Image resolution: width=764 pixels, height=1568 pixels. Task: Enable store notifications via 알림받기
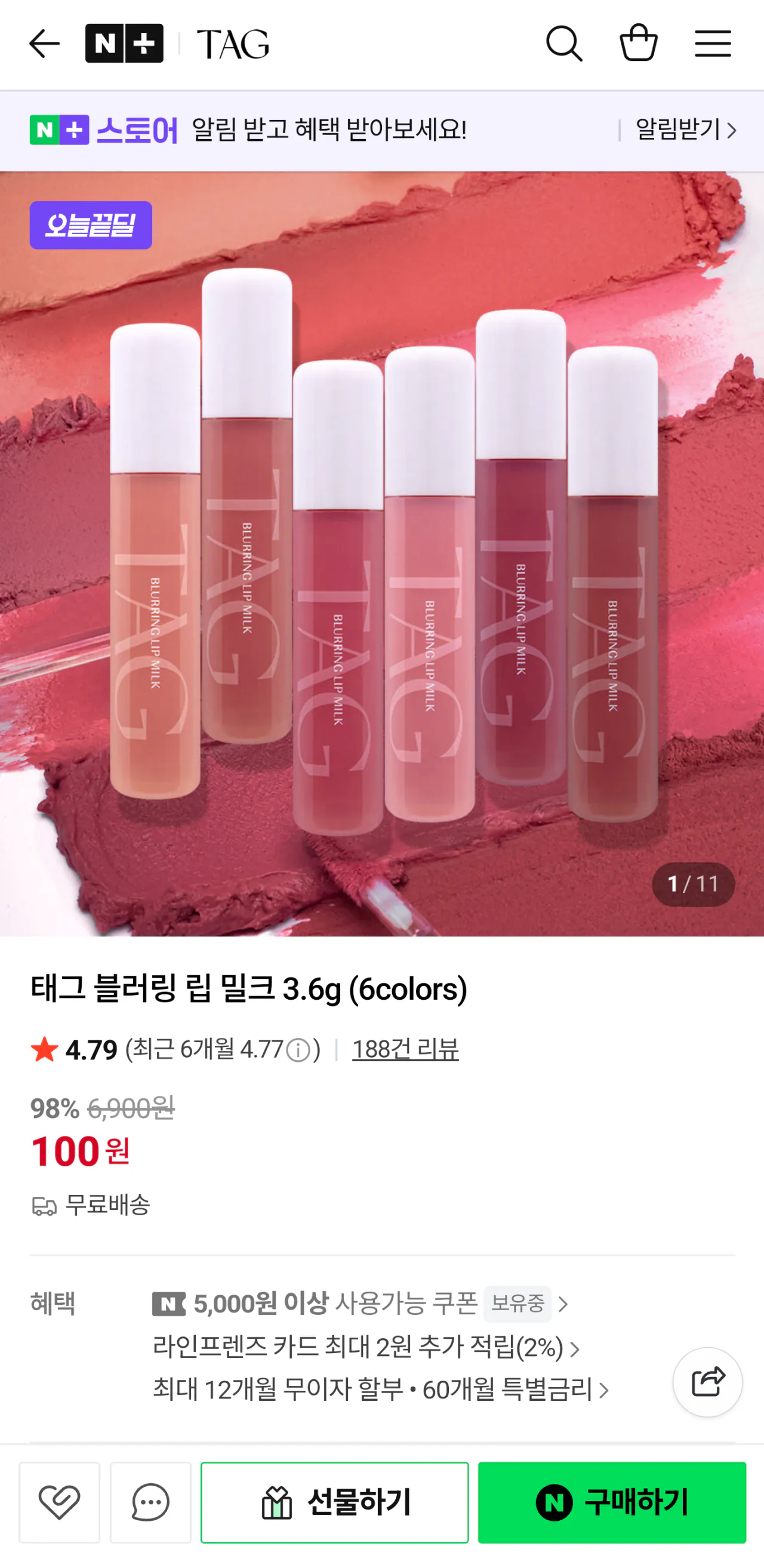(676, 130)
